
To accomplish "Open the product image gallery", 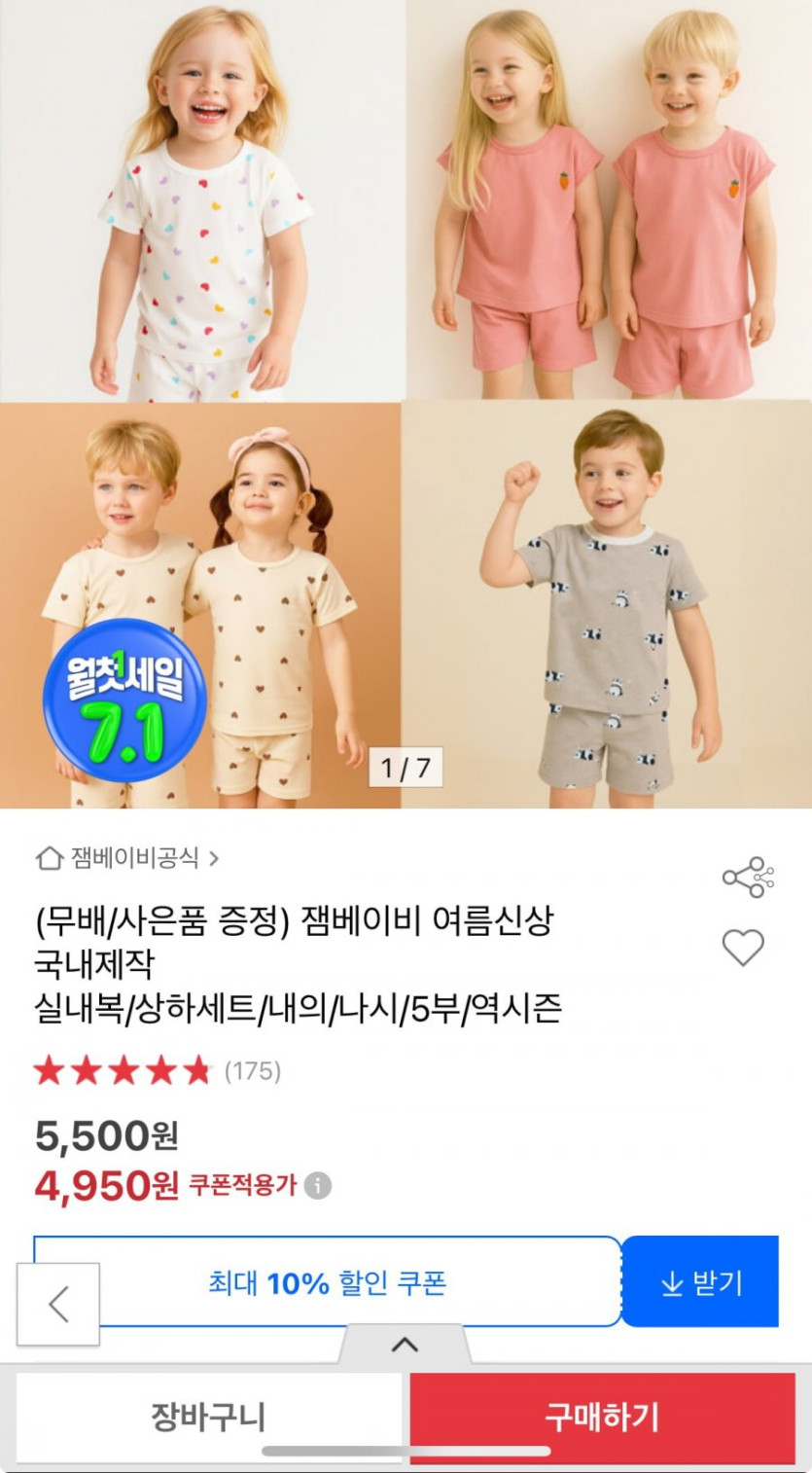I will point(406,404).
